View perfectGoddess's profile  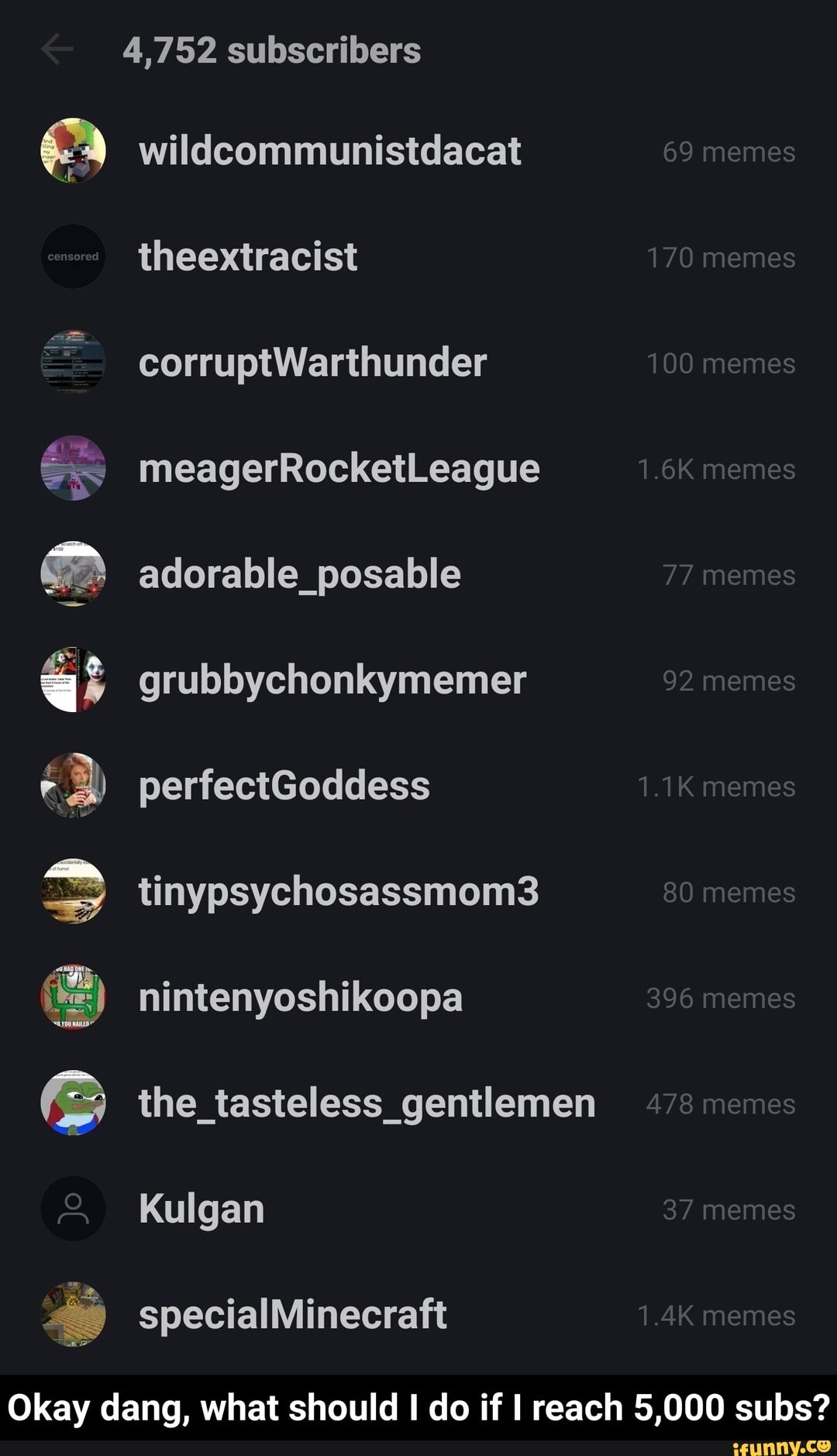[x=284, y=786]
